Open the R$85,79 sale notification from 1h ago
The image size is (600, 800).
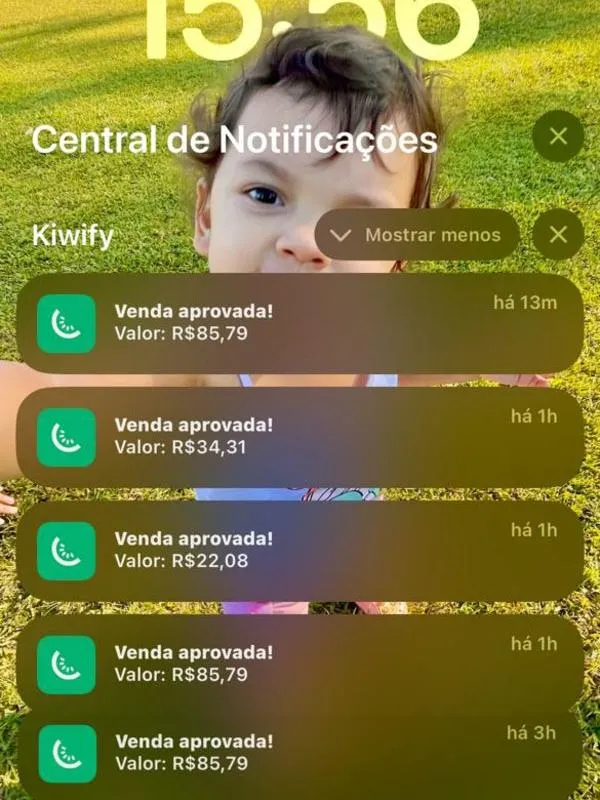(x=300, y=663)
